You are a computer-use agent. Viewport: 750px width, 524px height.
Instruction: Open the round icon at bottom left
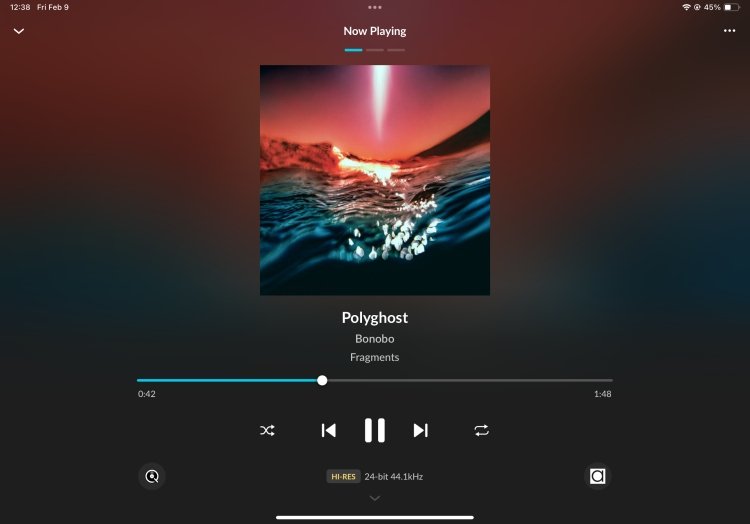(152, 477)
